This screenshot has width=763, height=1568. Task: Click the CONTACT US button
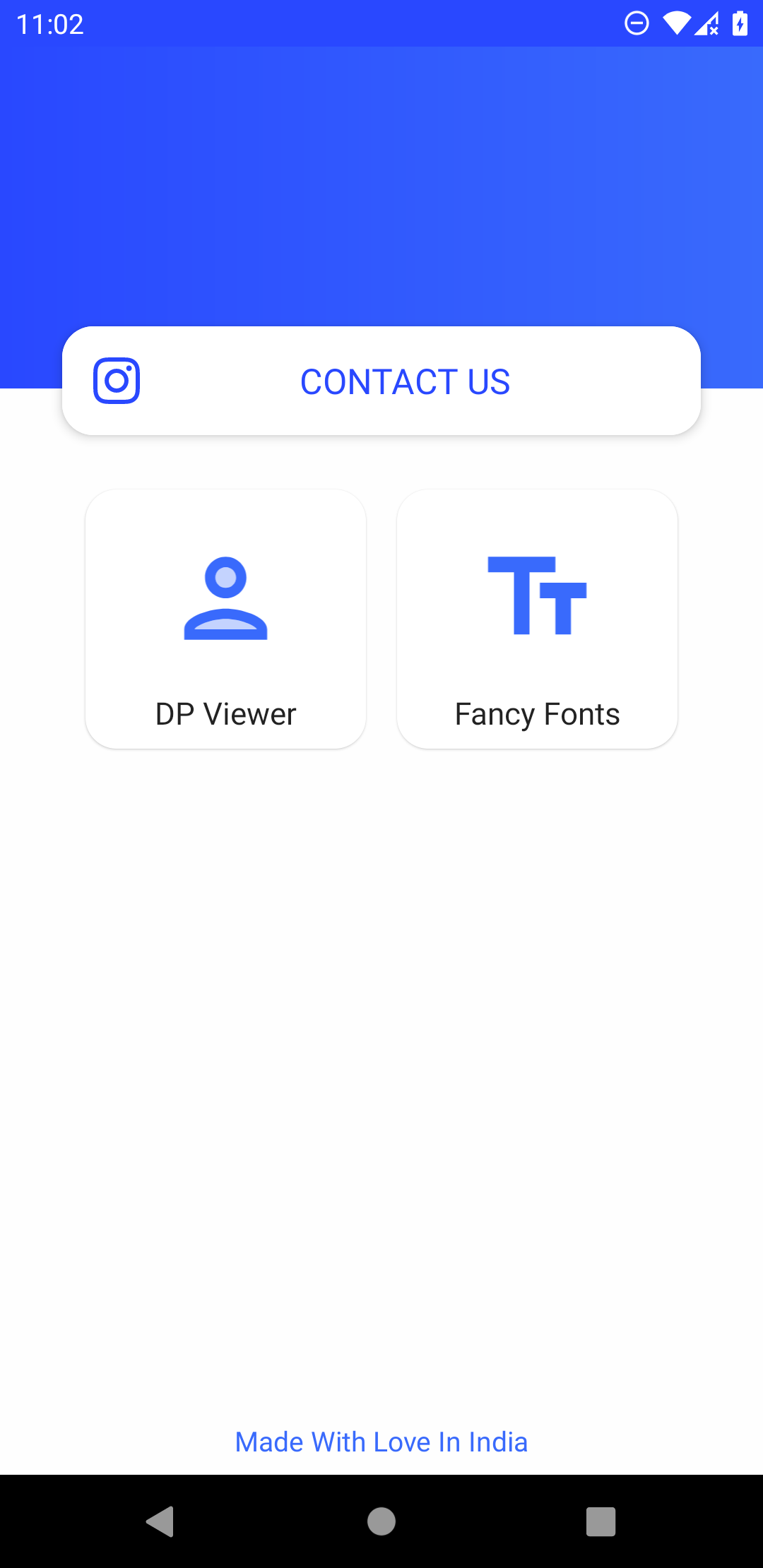[x=404, y=380]
